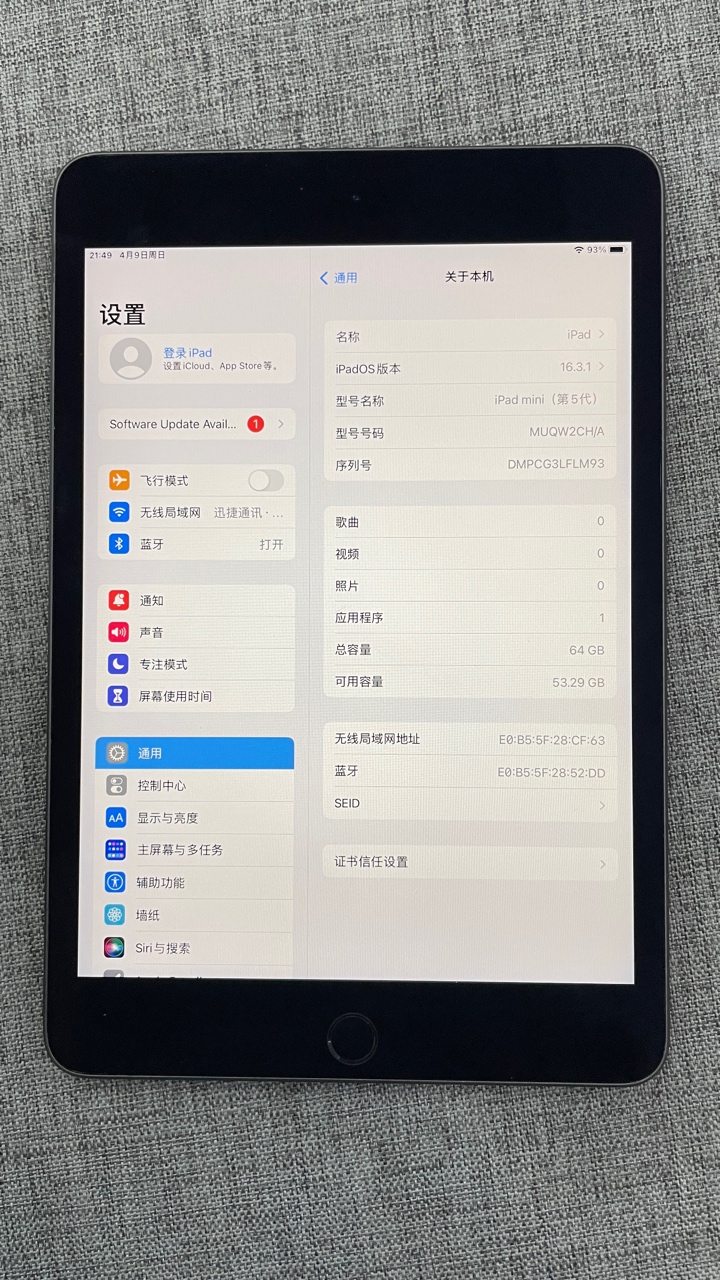Open 屏幕使用时间 settings

coord(197,696)
